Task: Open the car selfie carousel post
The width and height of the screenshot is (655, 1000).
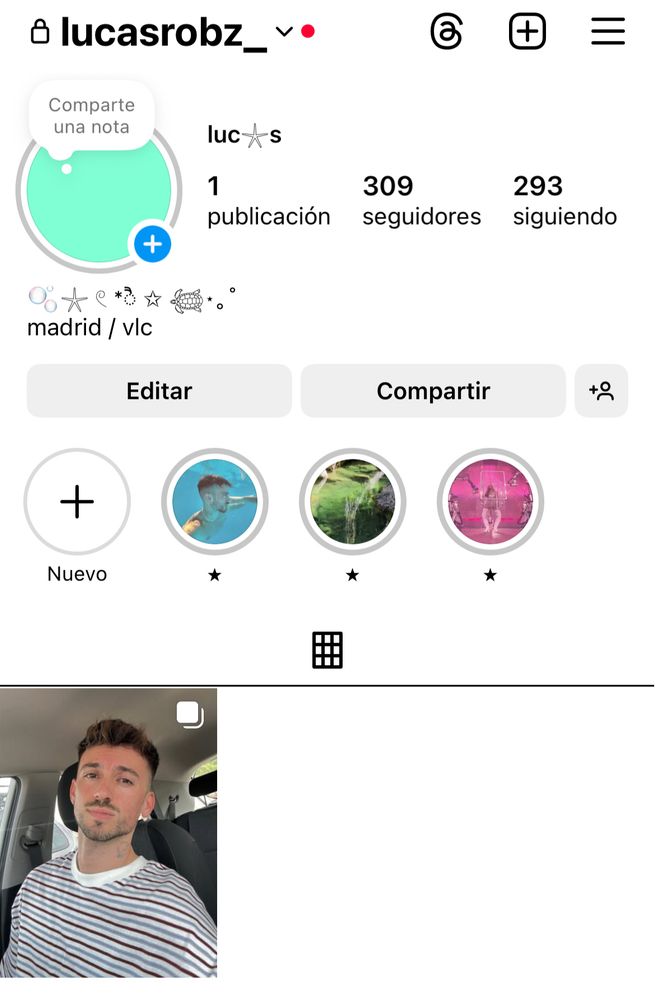Action: point(108,832)
